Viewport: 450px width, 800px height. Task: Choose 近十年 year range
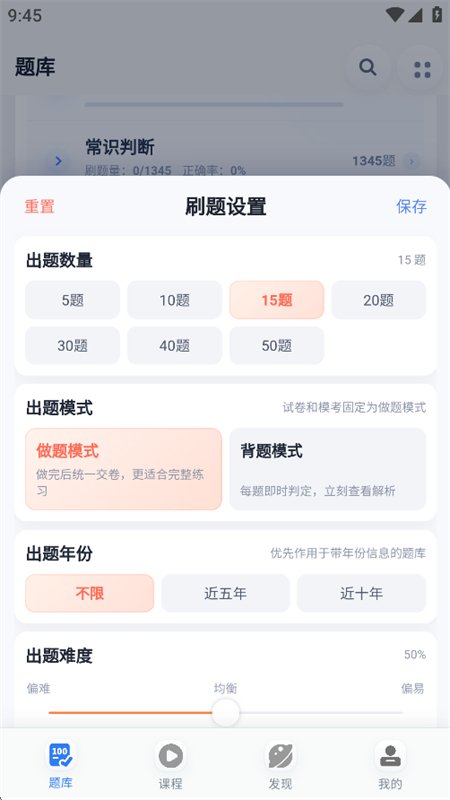(x=361, y=593)
